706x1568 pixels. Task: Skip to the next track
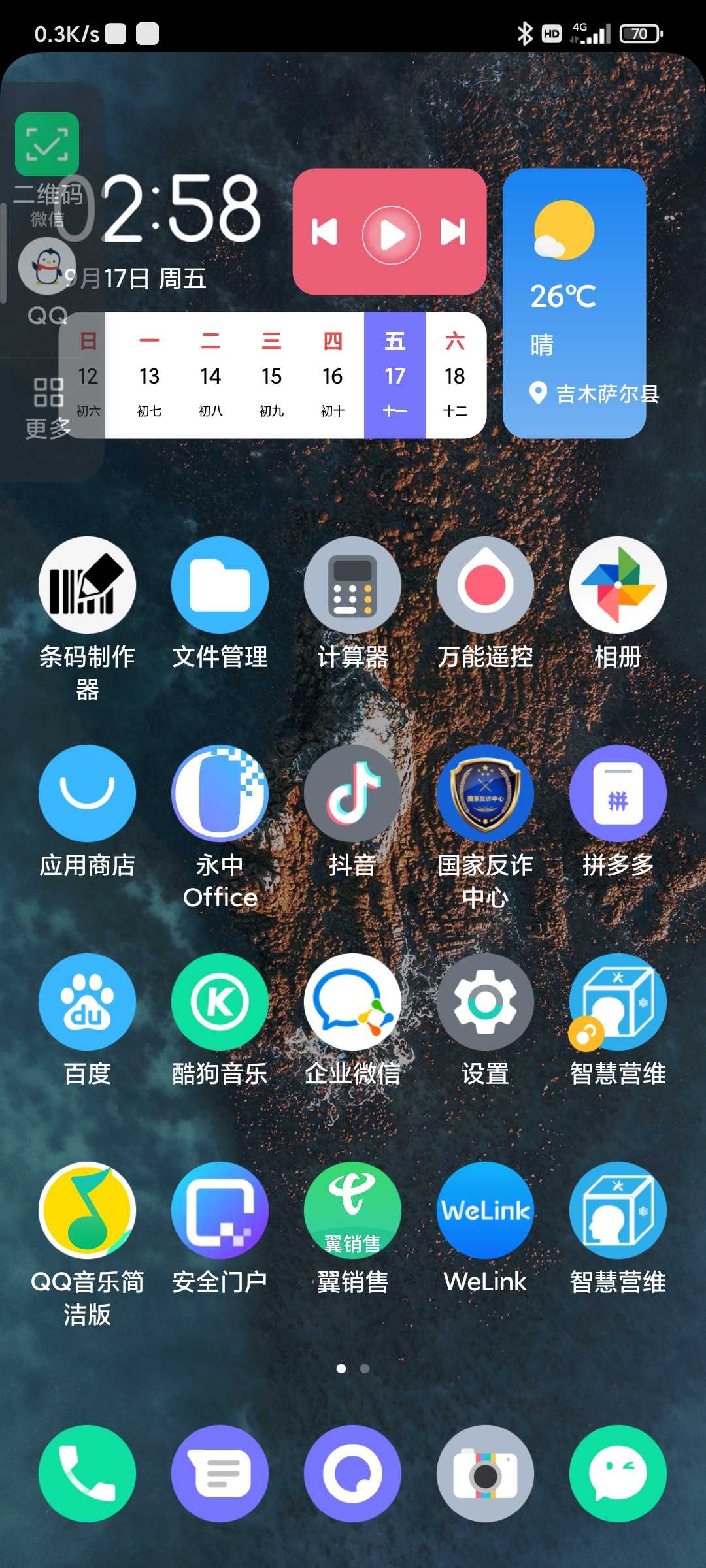pyautogui.click(x=453, y=232)
